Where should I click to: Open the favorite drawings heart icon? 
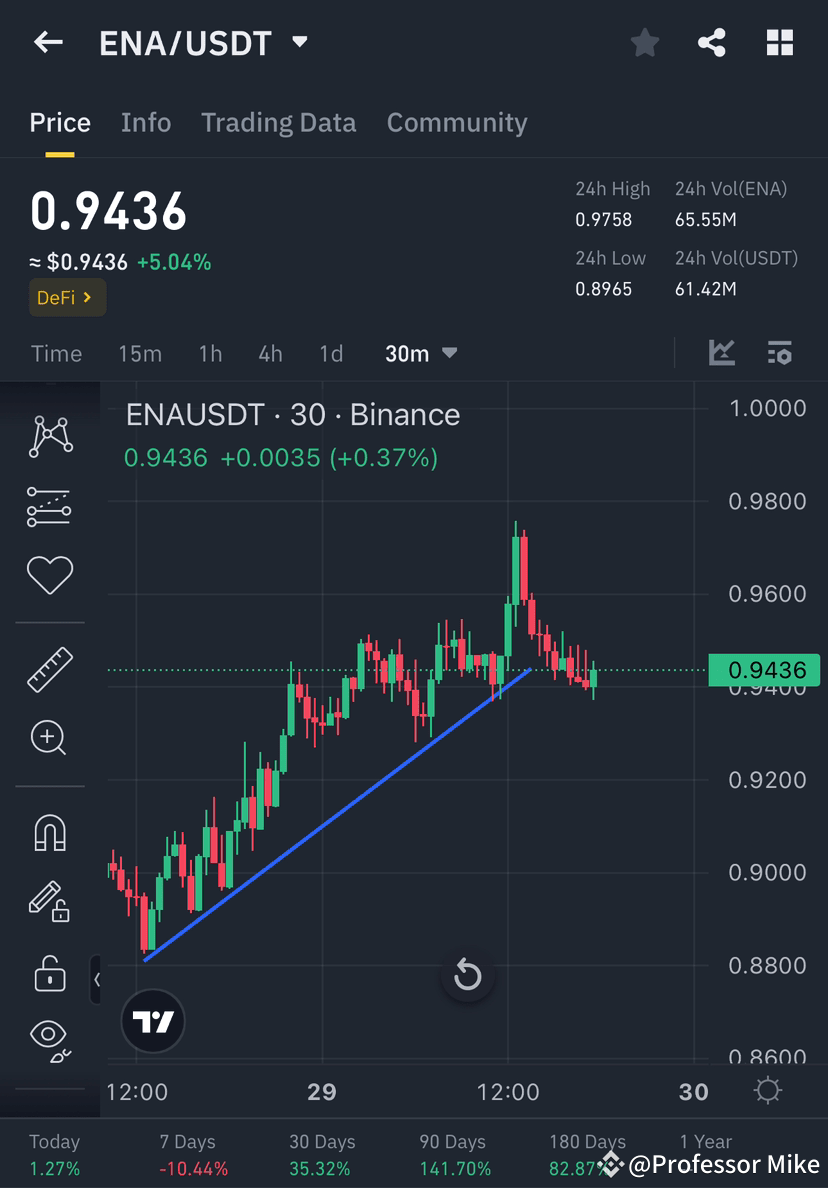tap(50, 575)
